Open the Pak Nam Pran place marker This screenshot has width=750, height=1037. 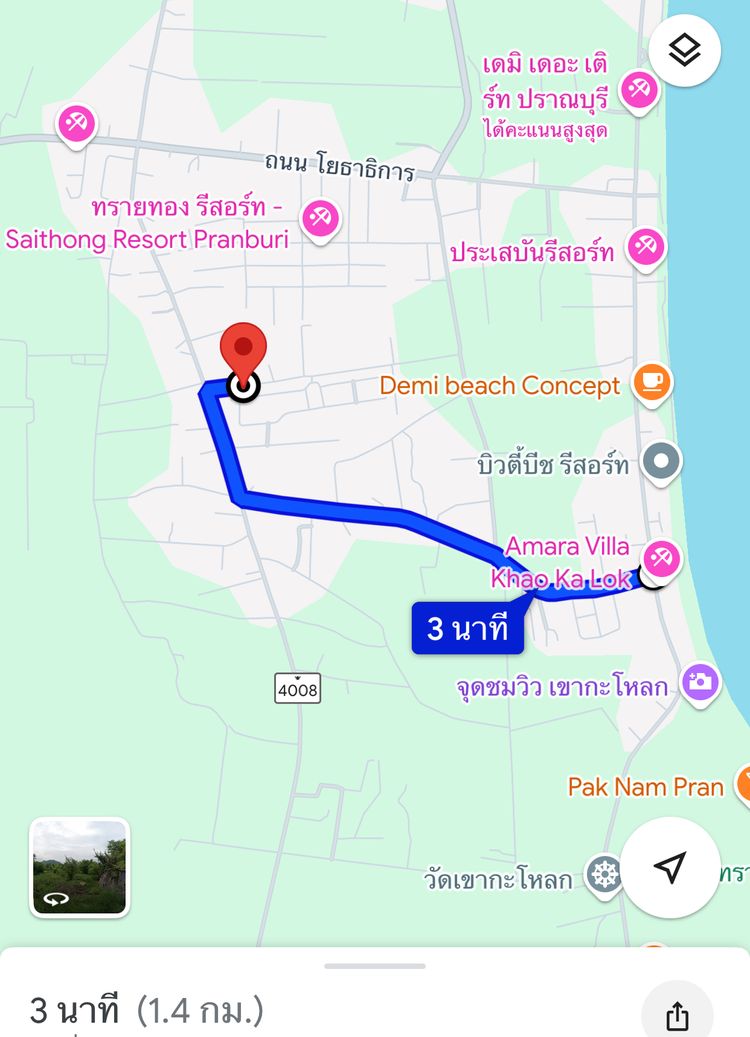742,783
